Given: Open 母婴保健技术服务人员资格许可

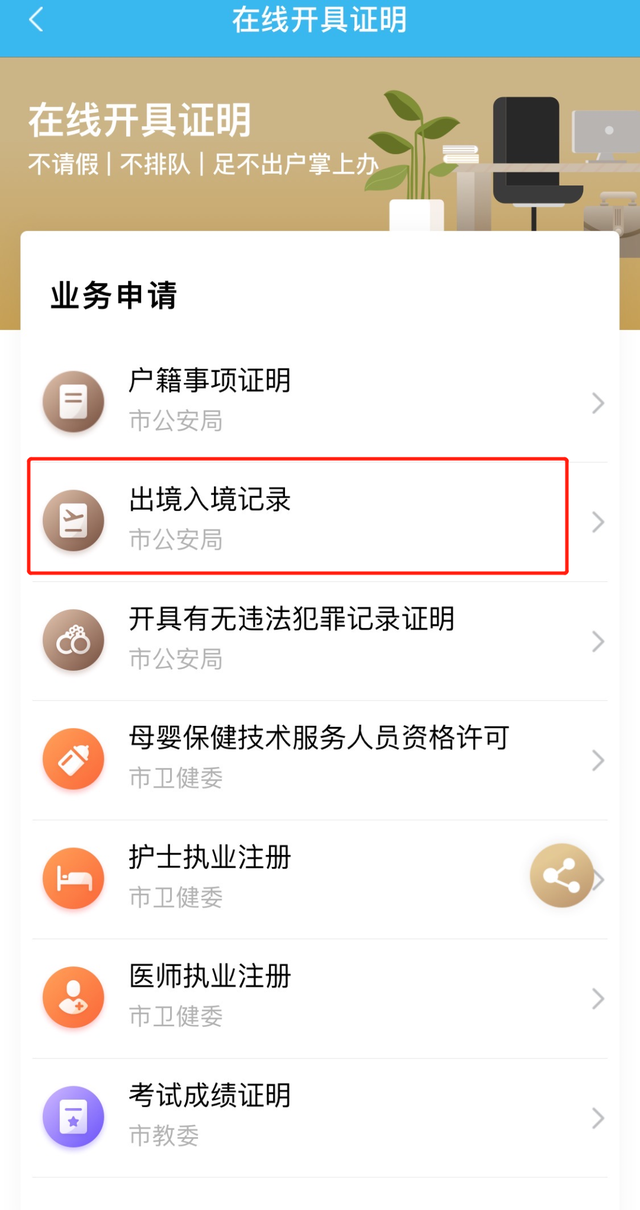Looking at the screenshot, I should pyautogui.click(x=320, y=758).
